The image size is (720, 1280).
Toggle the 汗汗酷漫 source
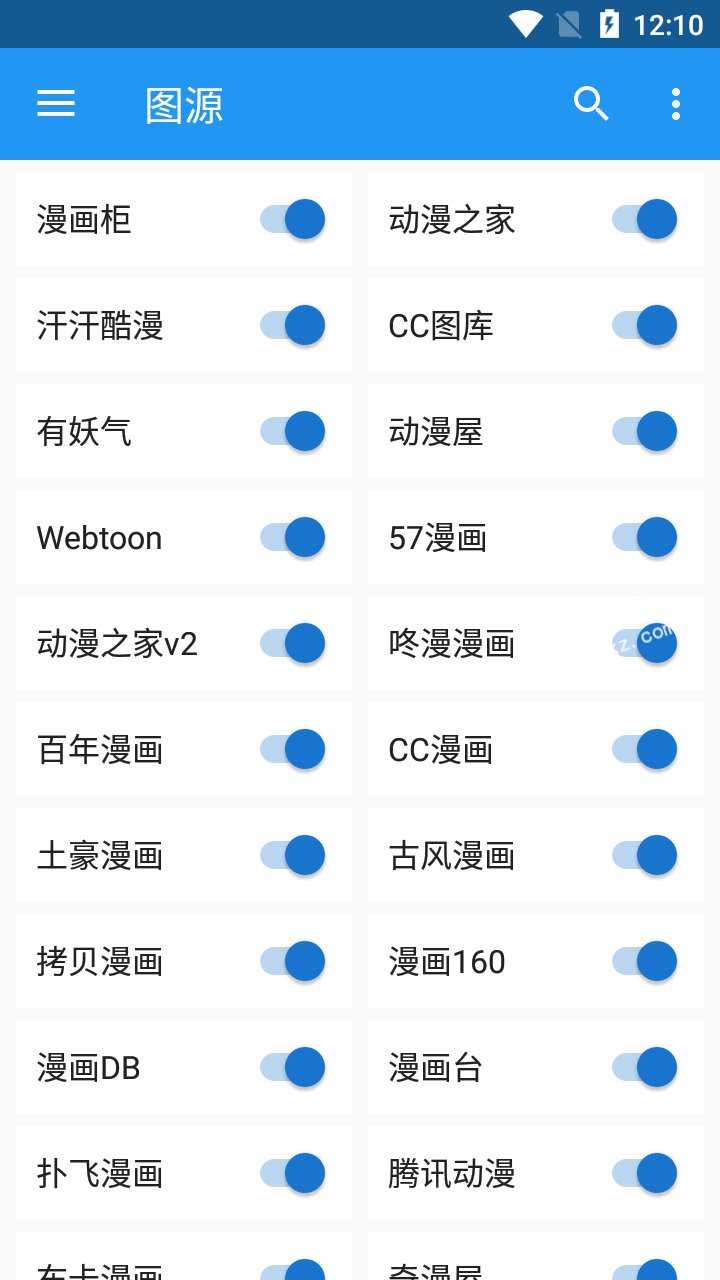click(293, 325)
